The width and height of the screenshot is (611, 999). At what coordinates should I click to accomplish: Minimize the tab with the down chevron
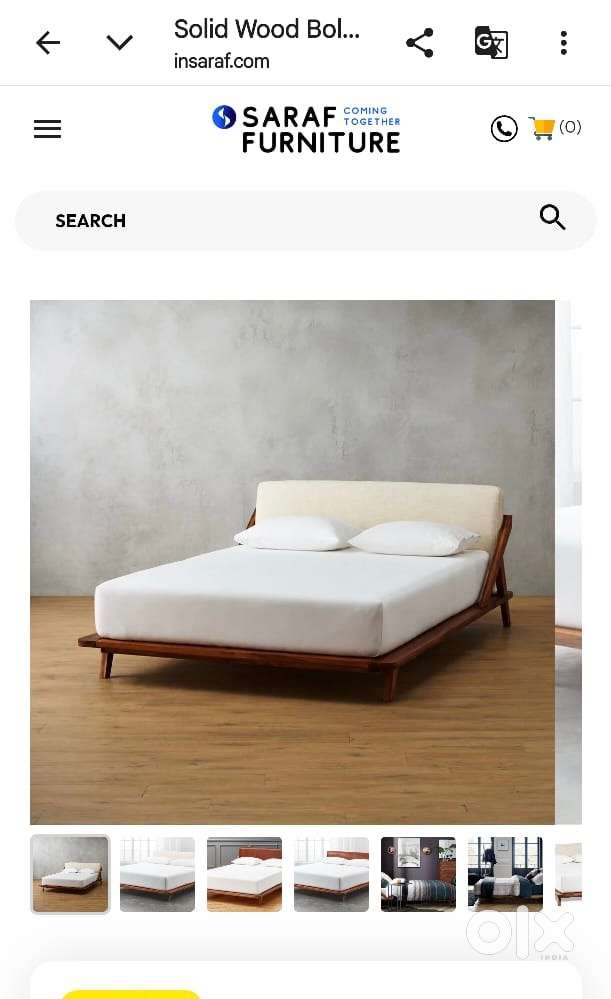coord(120,43)
